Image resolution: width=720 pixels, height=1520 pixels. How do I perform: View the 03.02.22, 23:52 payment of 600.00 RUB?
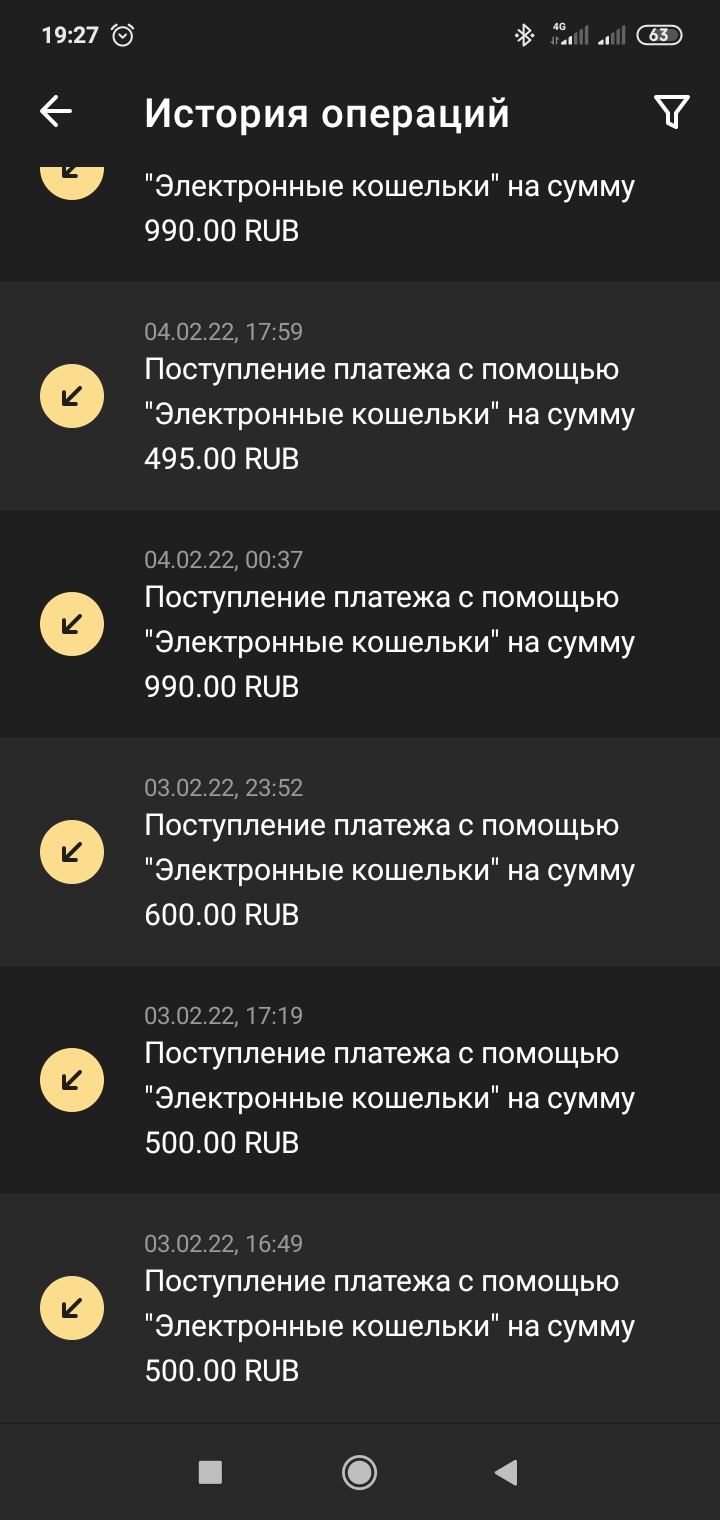tap(360, 852)
